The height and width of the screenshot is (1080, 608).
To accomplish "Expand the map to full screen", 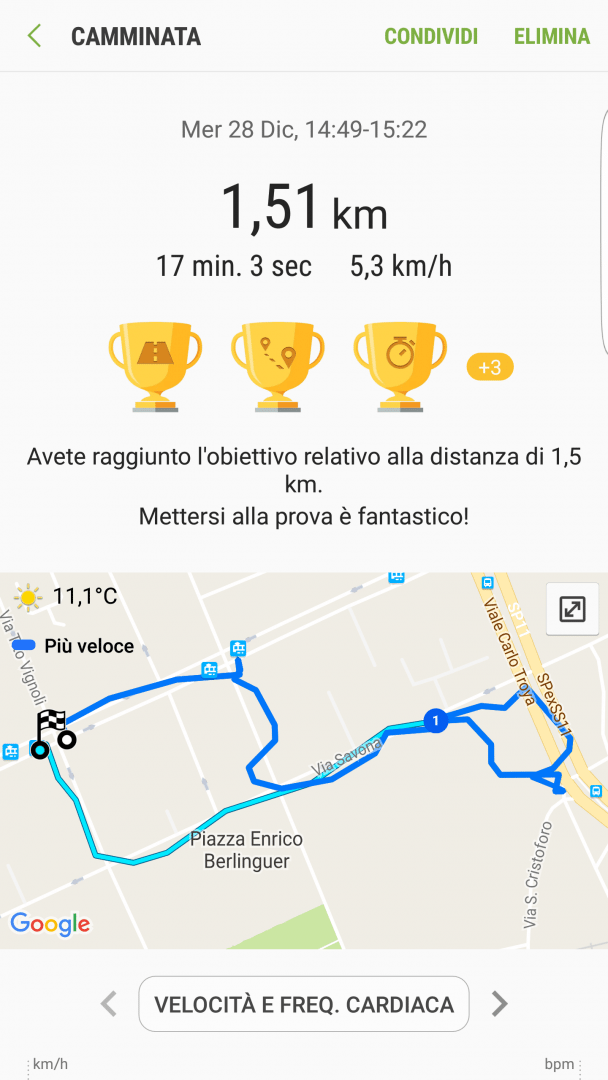I will point(572,608).
